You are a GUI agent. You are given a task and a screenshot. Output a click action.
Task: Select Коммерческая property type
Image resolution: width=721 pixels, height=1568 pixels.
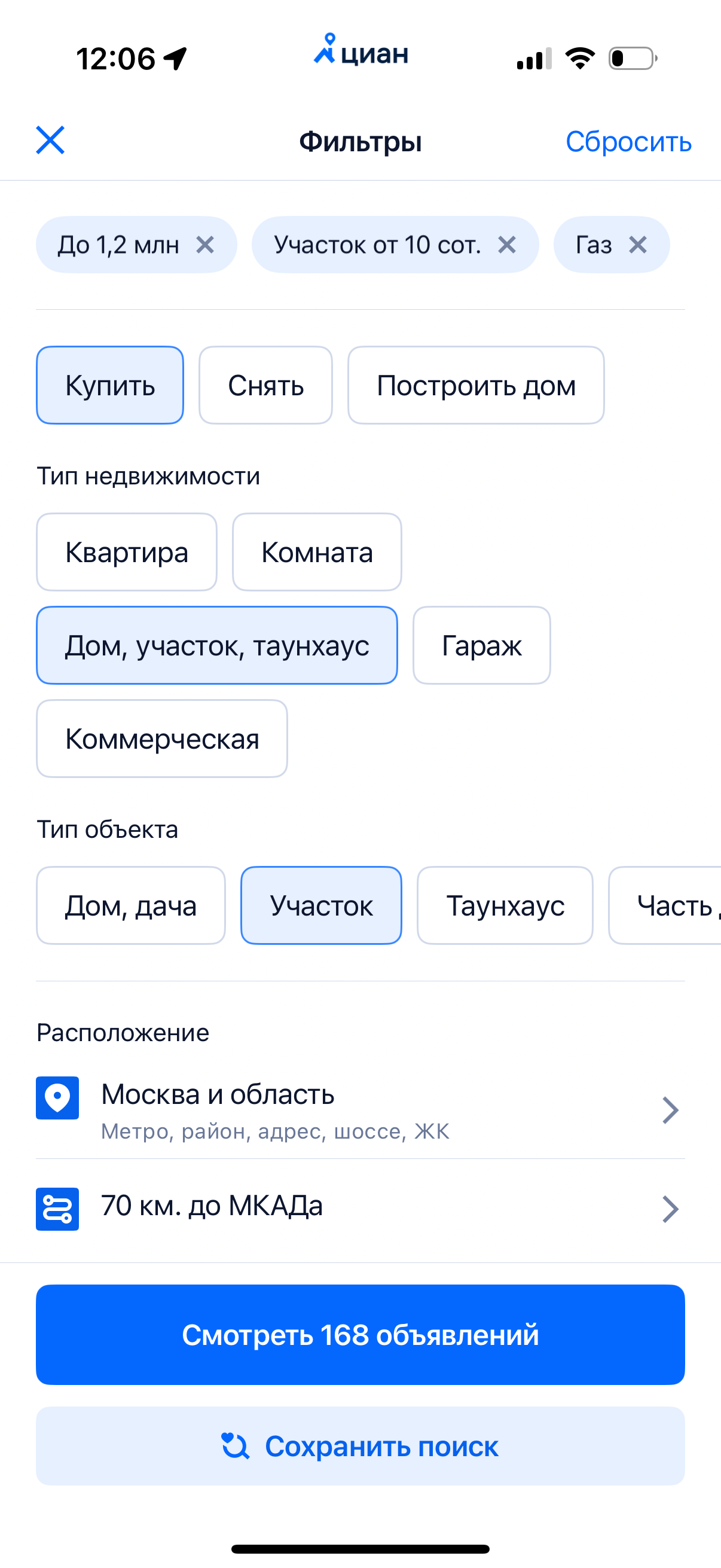pos(162,739)
